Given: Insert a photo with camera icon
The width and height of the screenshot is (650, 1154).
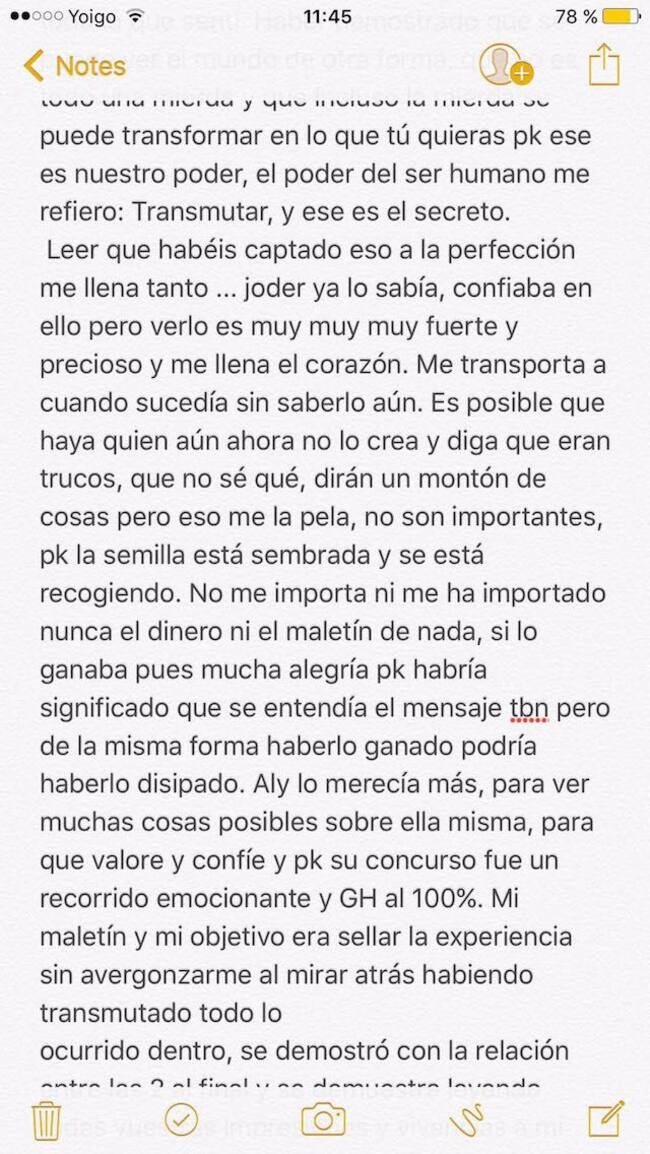Looking at the screenshot, I should coord(323,1119).
